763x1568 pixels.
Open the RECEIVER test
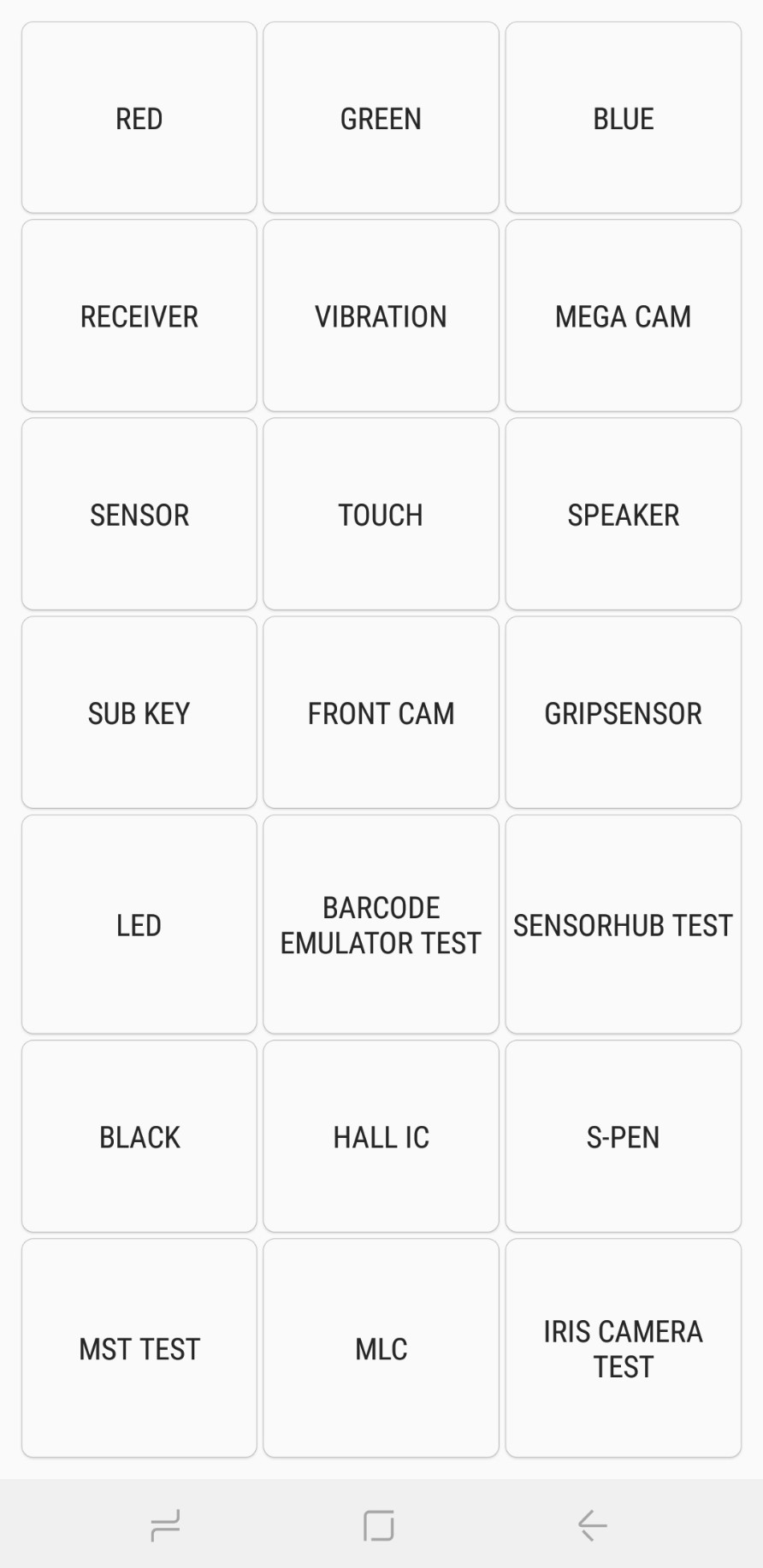(139, 316)
